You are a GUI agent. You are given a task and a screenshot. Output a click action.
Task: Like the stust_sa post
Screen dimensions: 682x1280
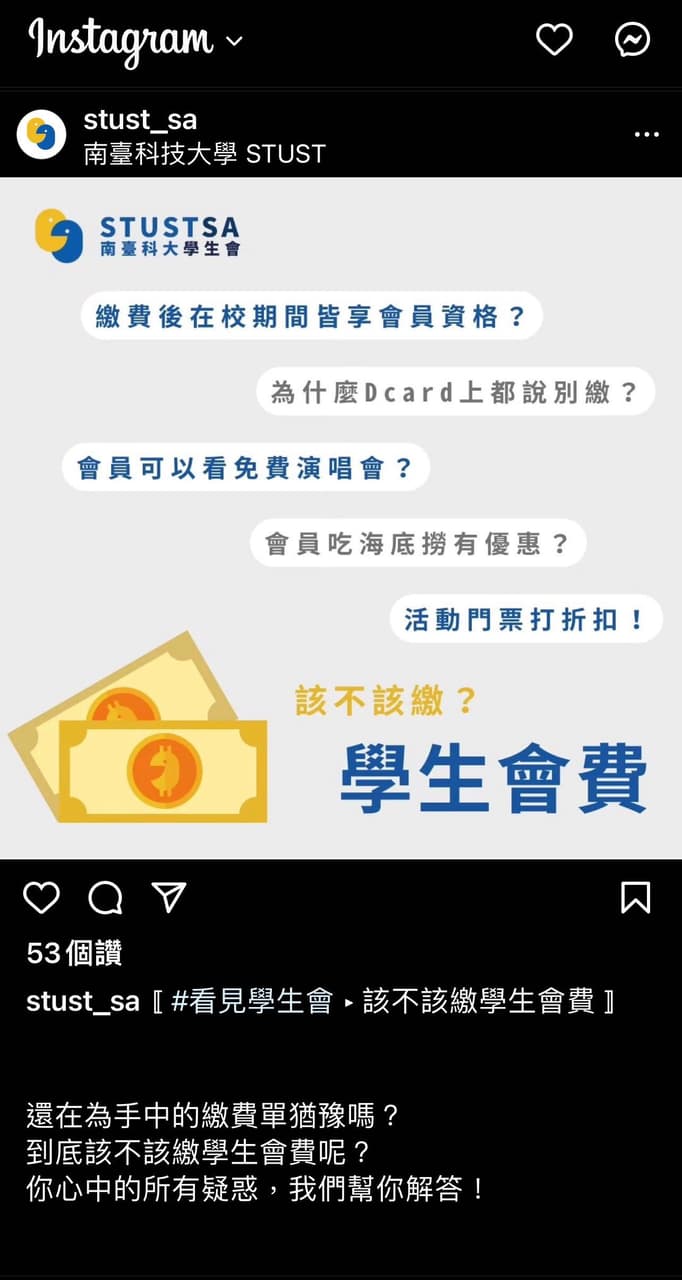pos(41,897)
